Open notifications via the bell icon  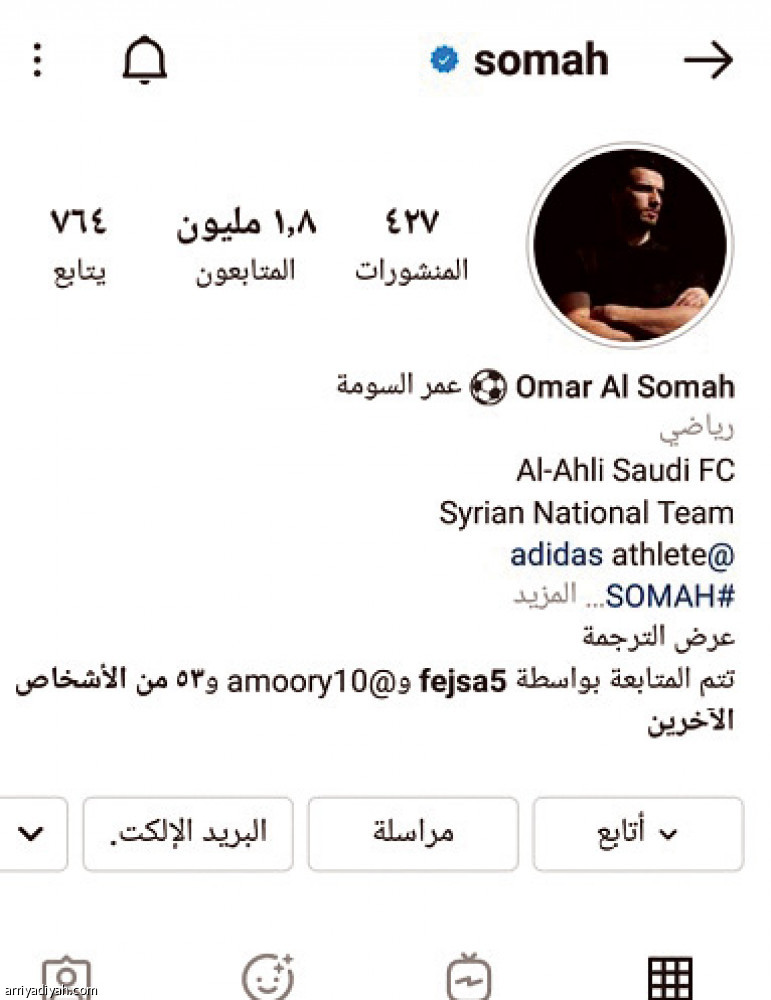[x=145, y=60]
